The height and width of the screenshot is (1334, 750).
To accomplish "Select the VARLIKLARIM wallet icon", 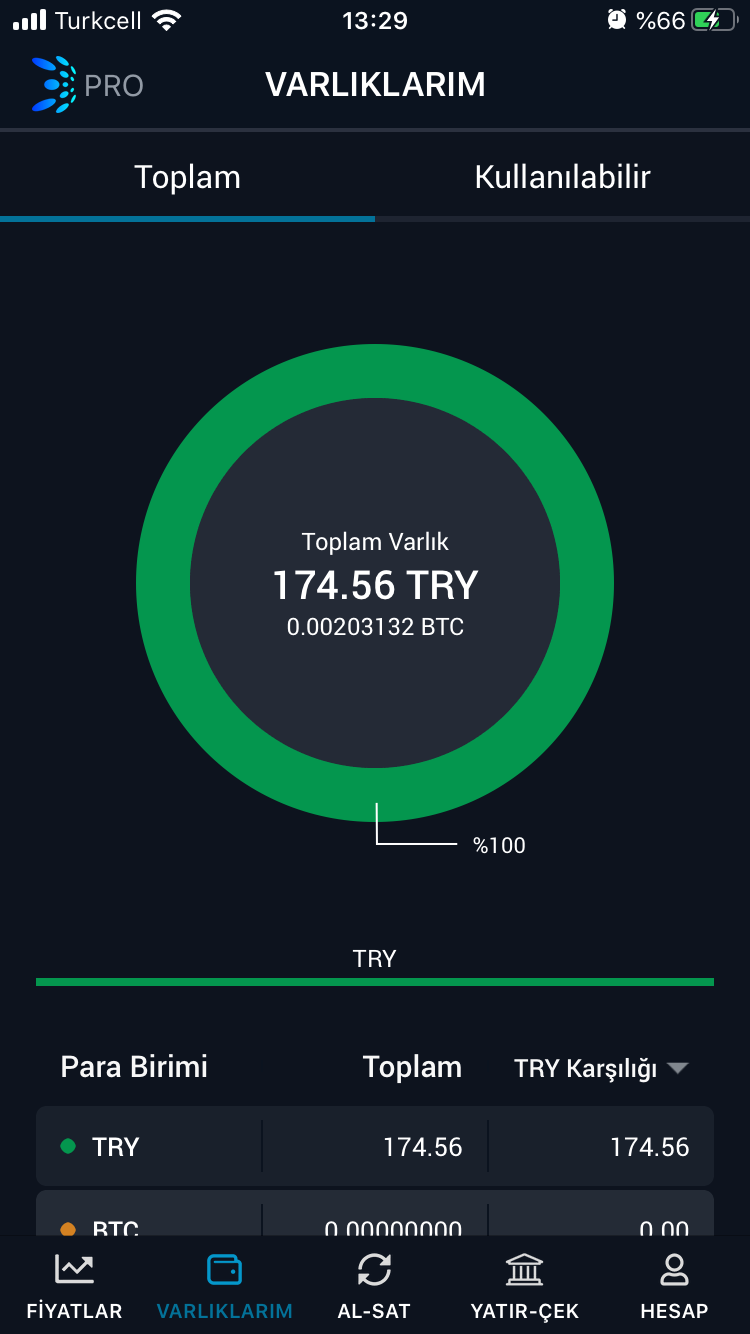I will 224,1285.
